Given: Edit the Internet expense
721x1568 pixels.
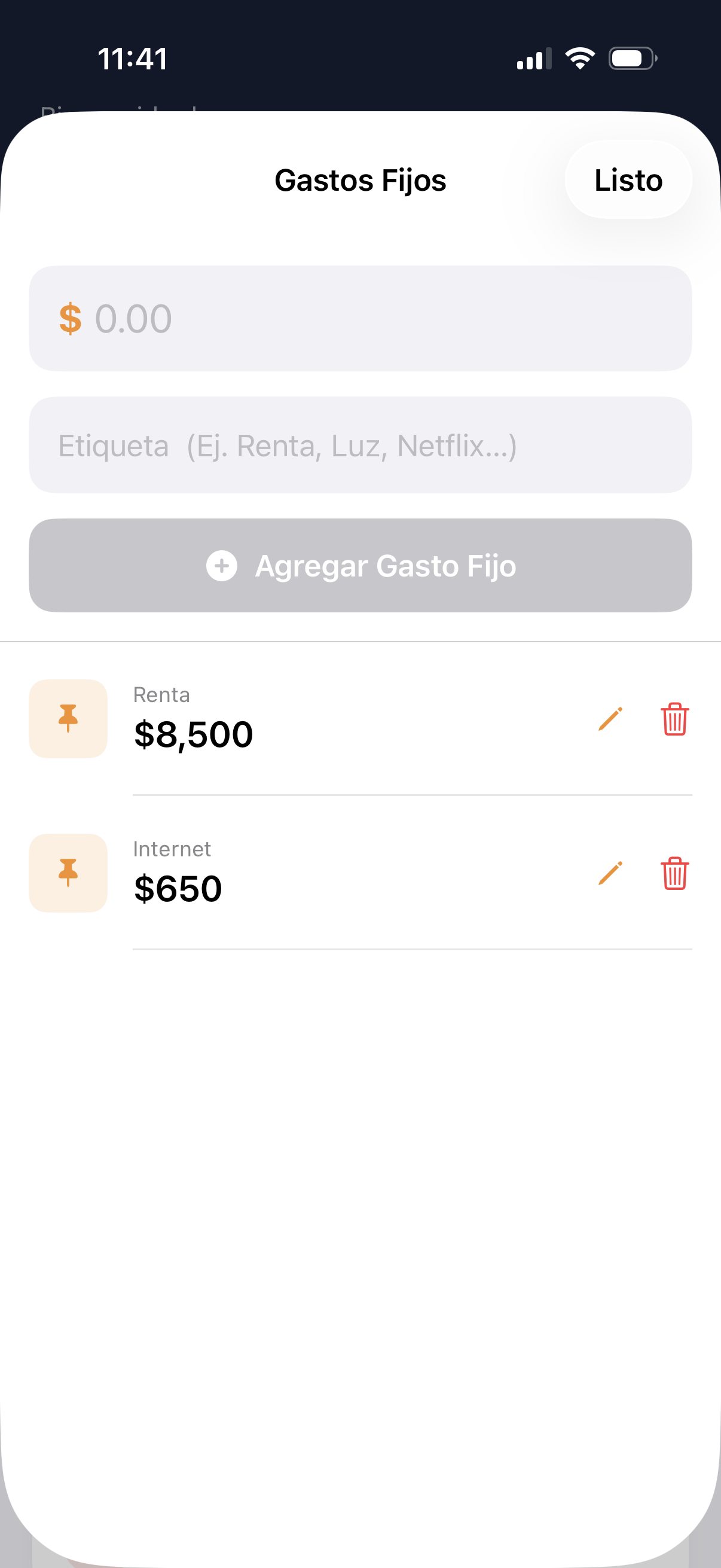Looking at the screenshot, I should pyautogui.click(x=610, y=873).
